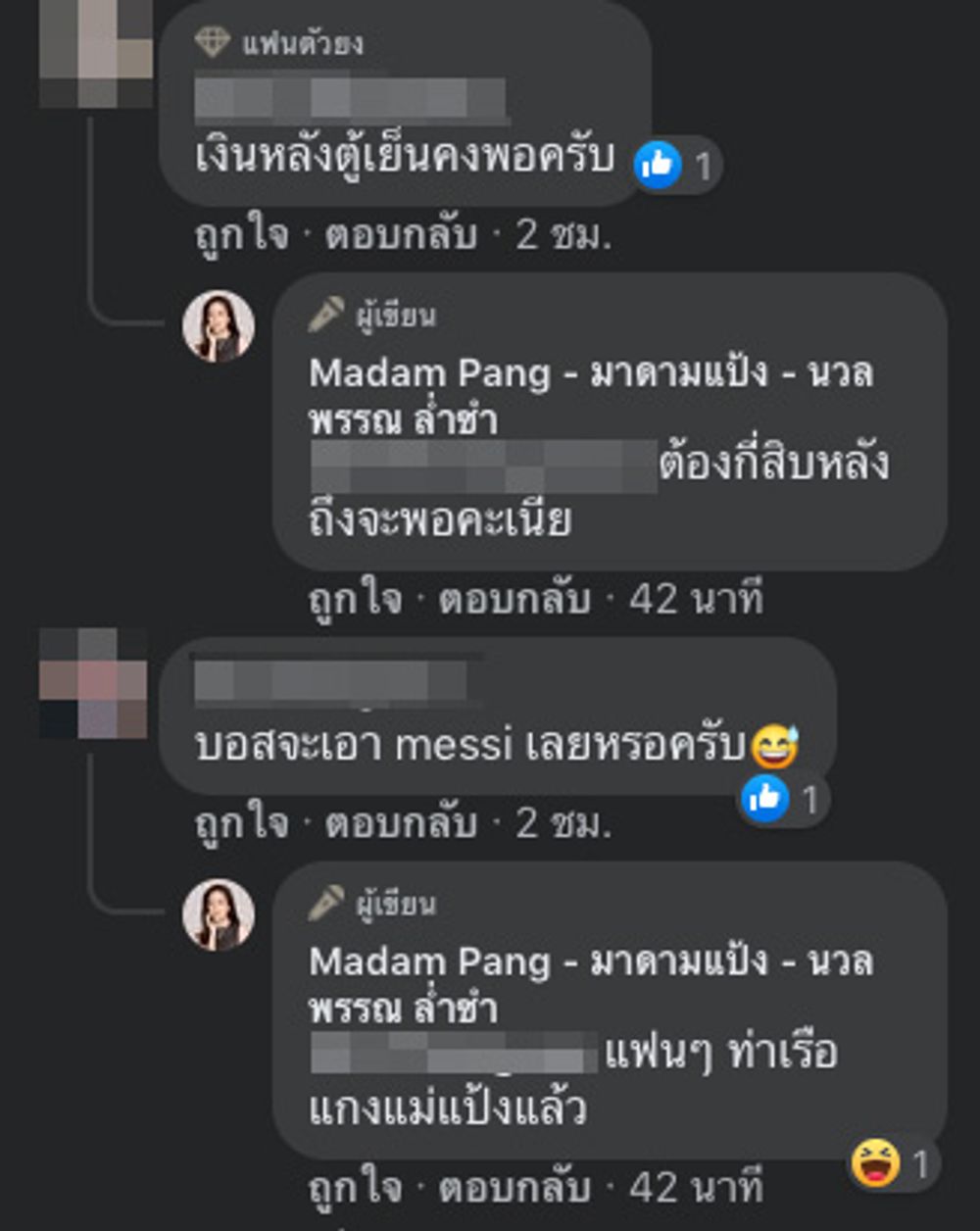Image resolution: width=980 pixels, height=1231 pixels.
Task: Like the messi comment
Action: click(241, 823)
